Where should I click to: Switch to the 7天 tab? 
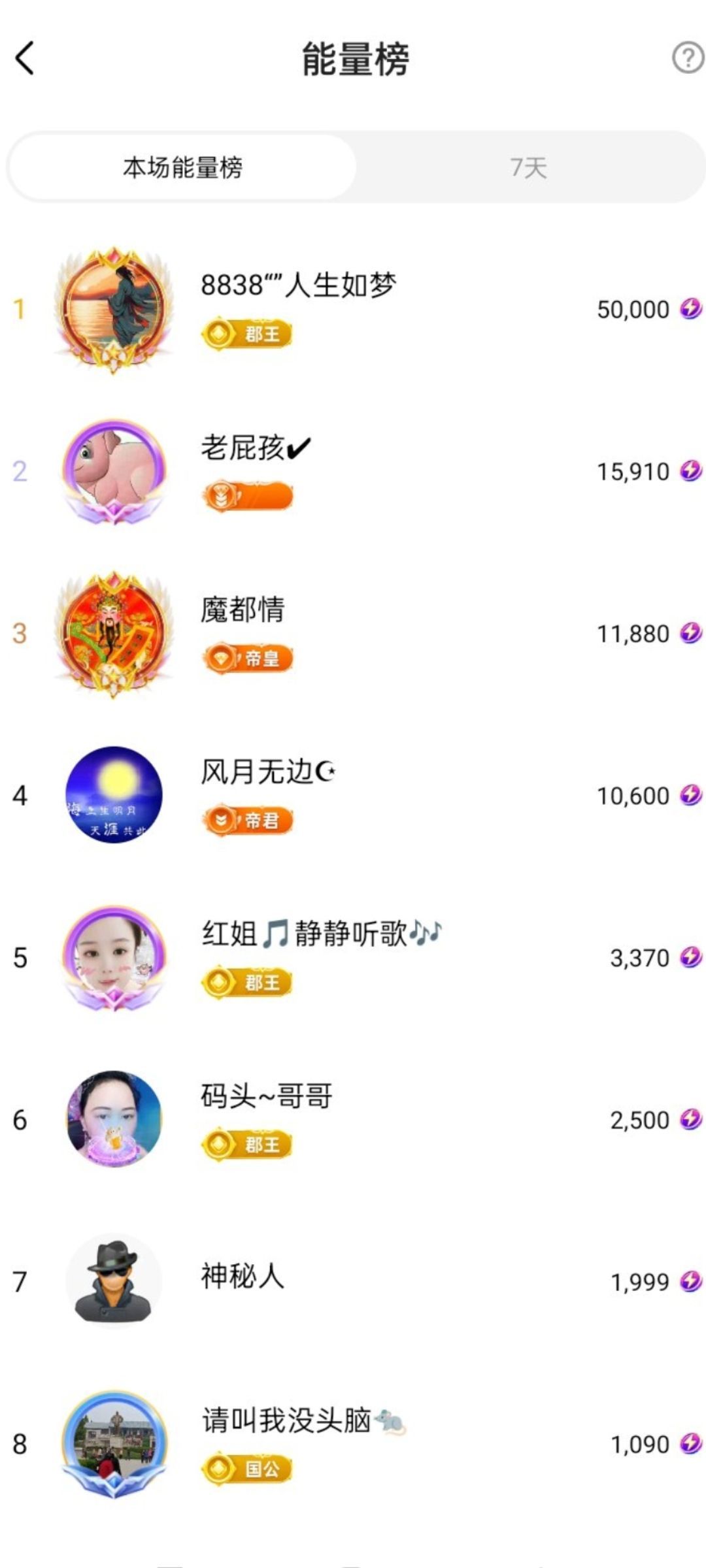529,168
